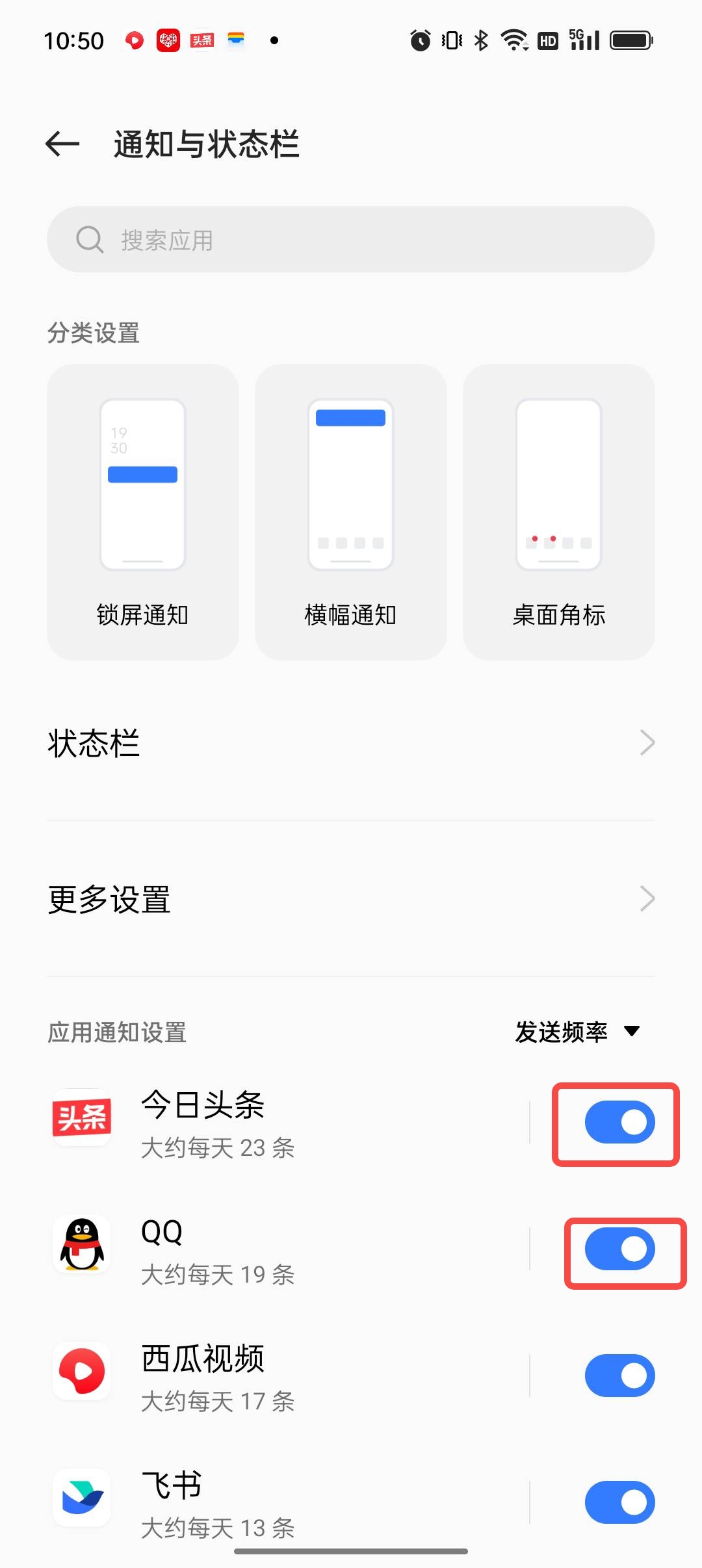Tap the 头条 notification icon in status bar
Screen dimensions: 702x1568
pos(202,39)
